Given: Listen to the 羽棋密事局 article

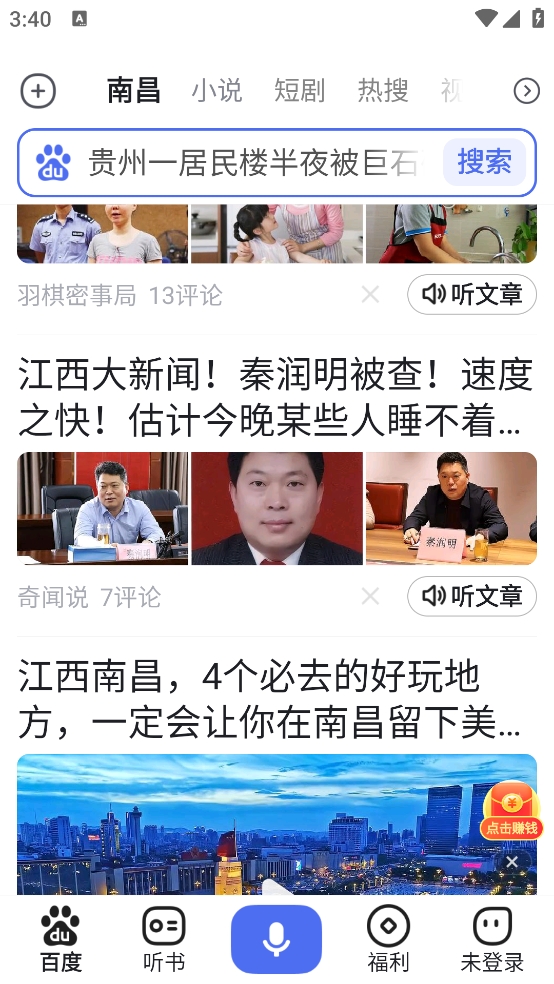Looking at the screenshot, I should tap(472, 294).
